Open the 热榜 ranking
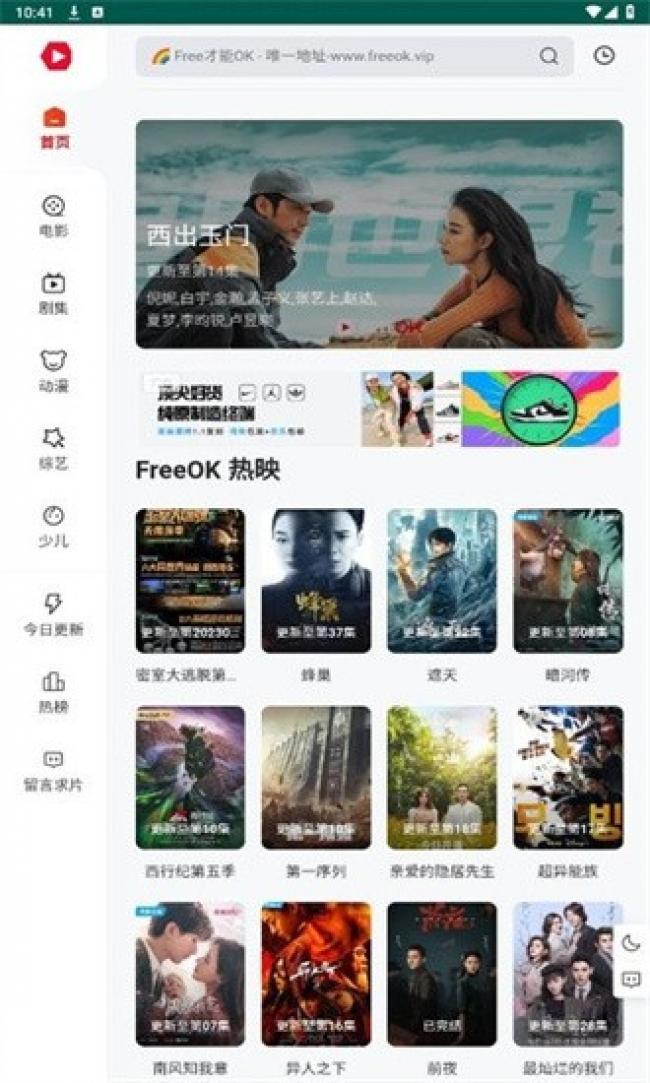 pos(53,692)
